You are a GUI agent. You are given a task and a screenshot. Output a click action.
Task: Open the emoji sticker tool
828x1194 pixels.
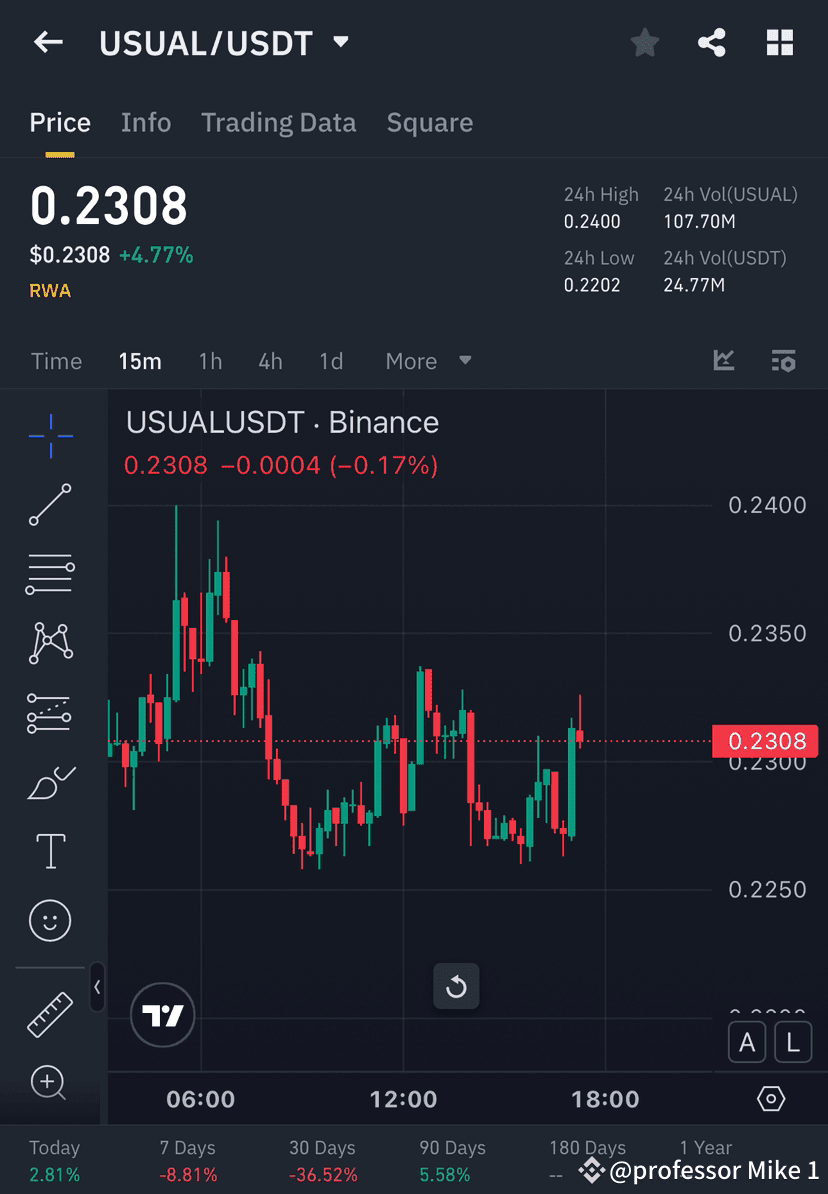[x=50, y=920]
